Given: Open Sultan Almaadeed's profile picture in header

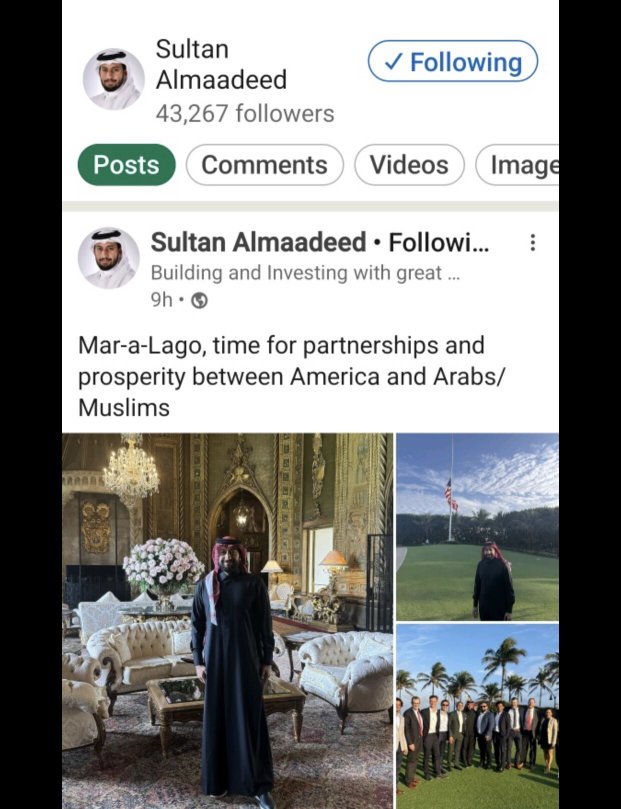Looking at the screenshot, I should click(113, 79).
